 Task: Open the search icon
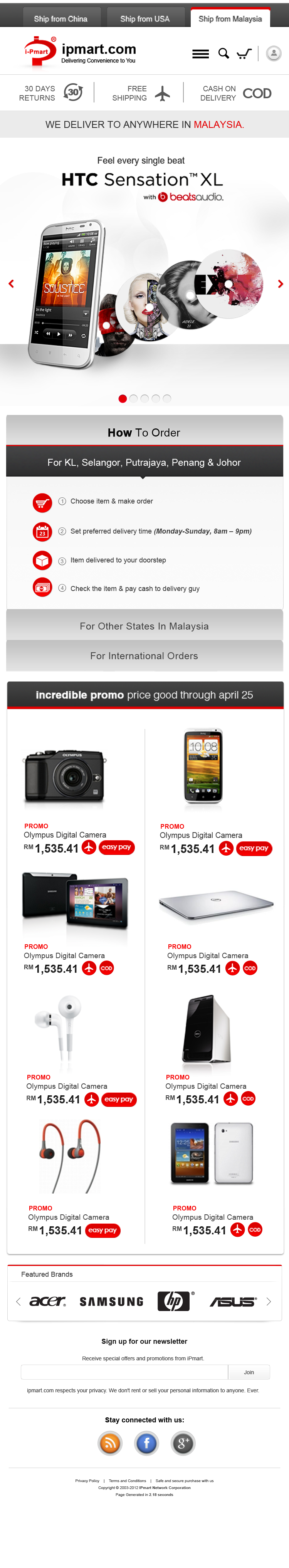[x=223, y=54]
